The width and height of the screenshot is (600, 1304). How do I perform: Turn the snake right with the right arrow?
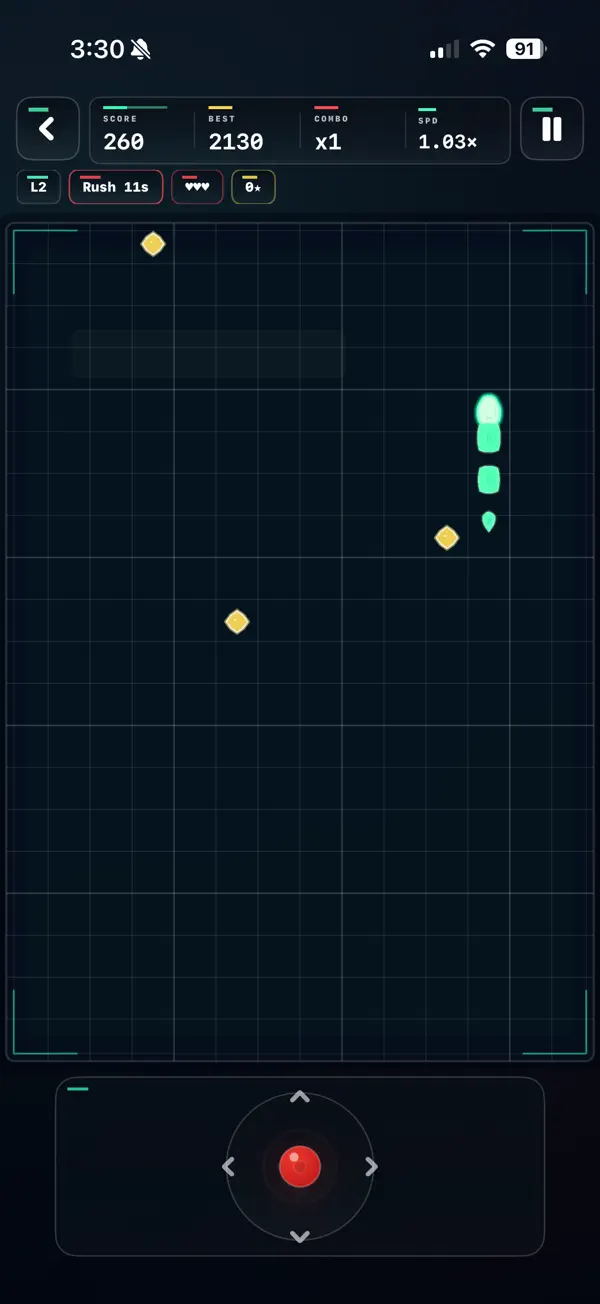[371, 1166]
